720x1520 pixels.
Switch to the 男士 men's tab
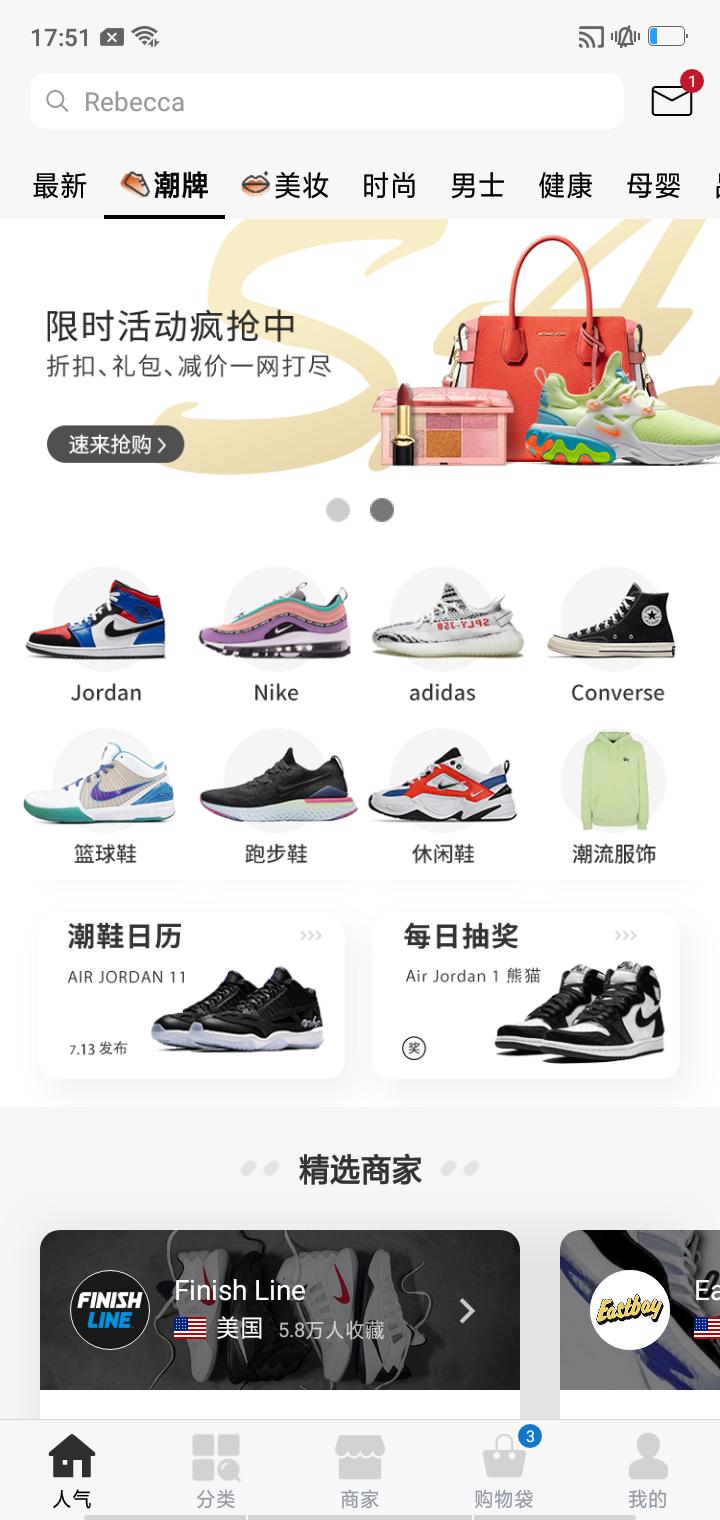(476, 186)
